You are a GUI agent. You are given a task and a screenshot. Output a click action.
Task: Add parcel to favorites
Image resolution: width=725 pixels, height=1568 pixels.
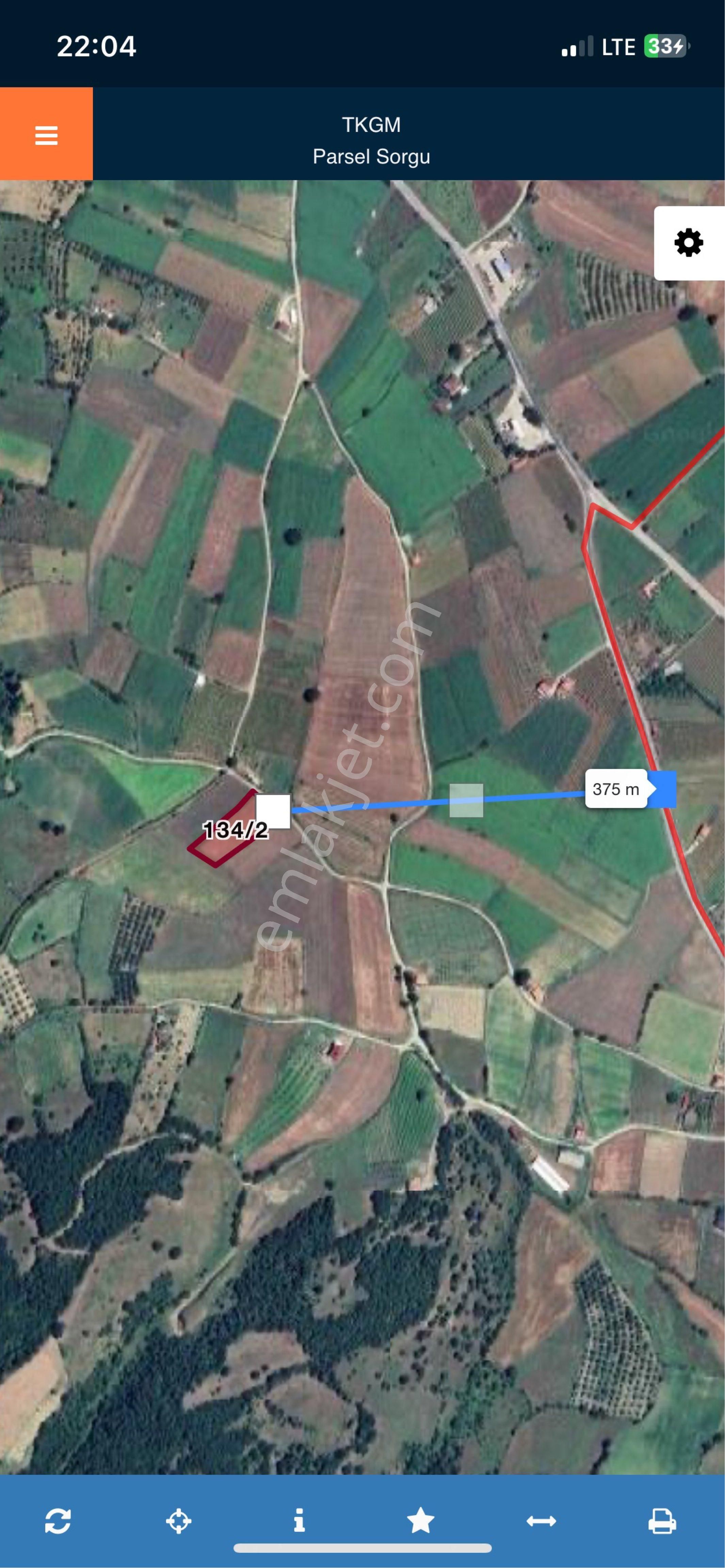tap(420, 1520)
